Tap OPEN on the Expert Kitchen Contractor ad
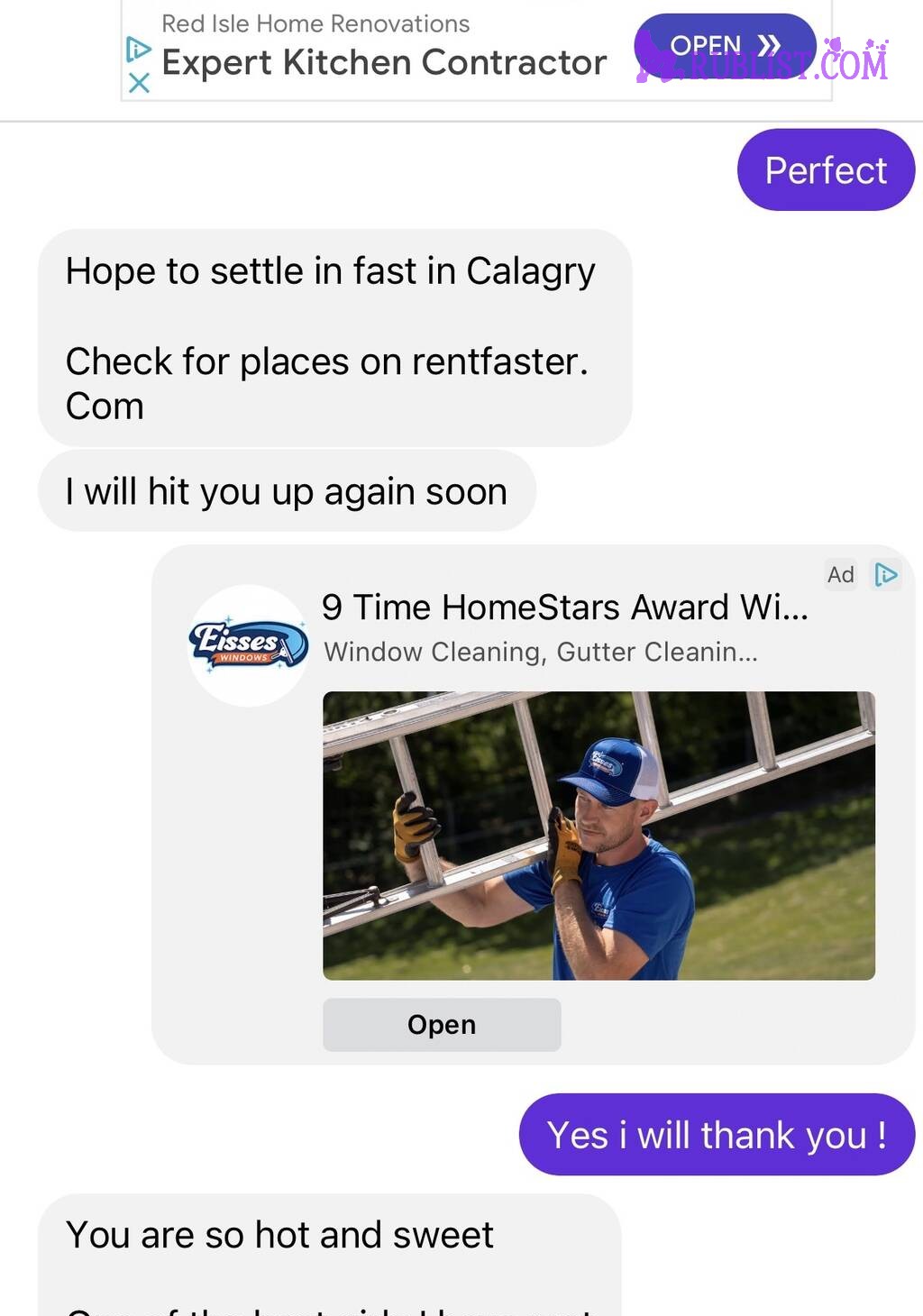 pyautogui.click(x=724, y=46)
